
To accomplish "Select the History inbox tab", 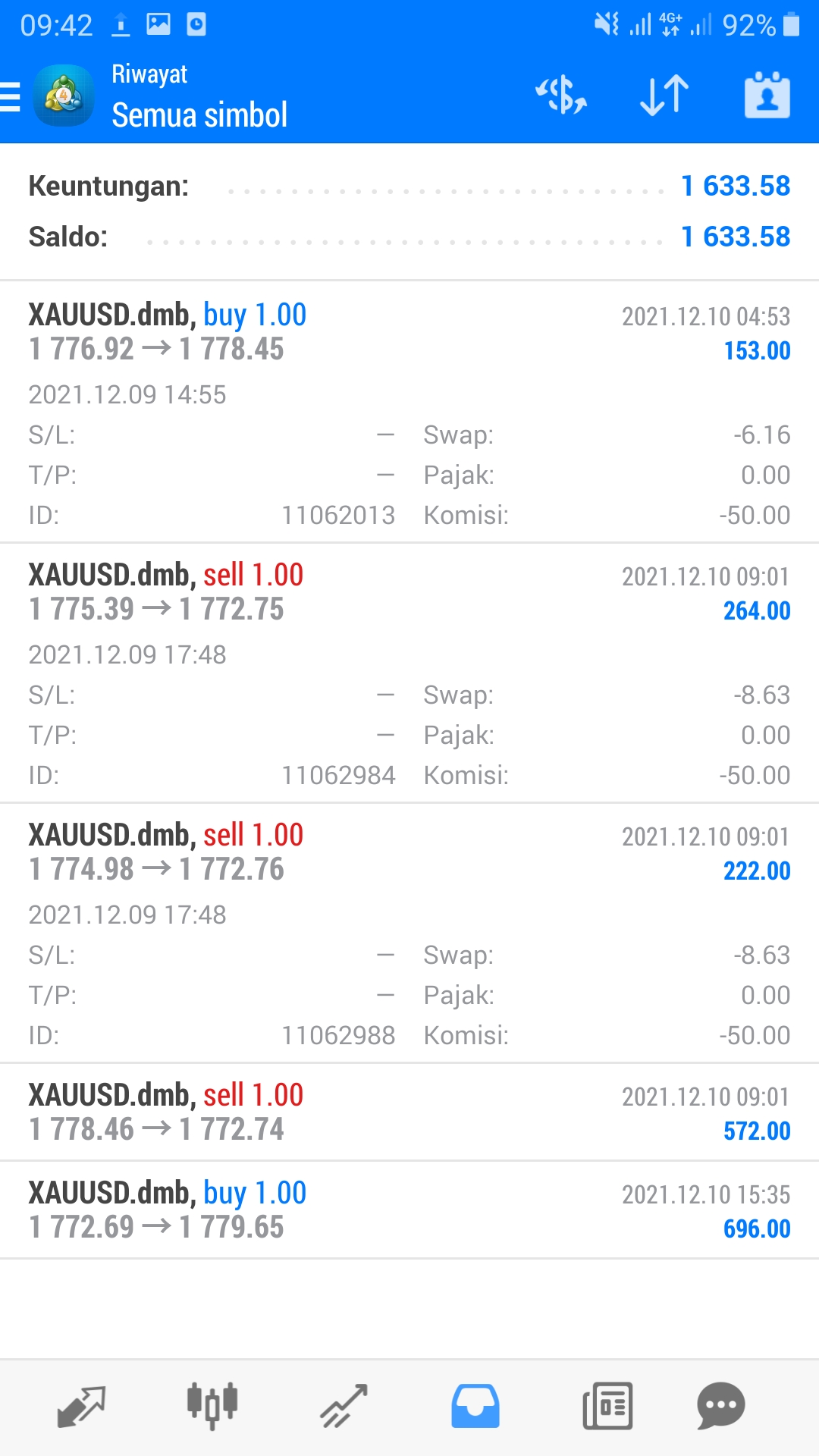I will [x=475, y=1407].
